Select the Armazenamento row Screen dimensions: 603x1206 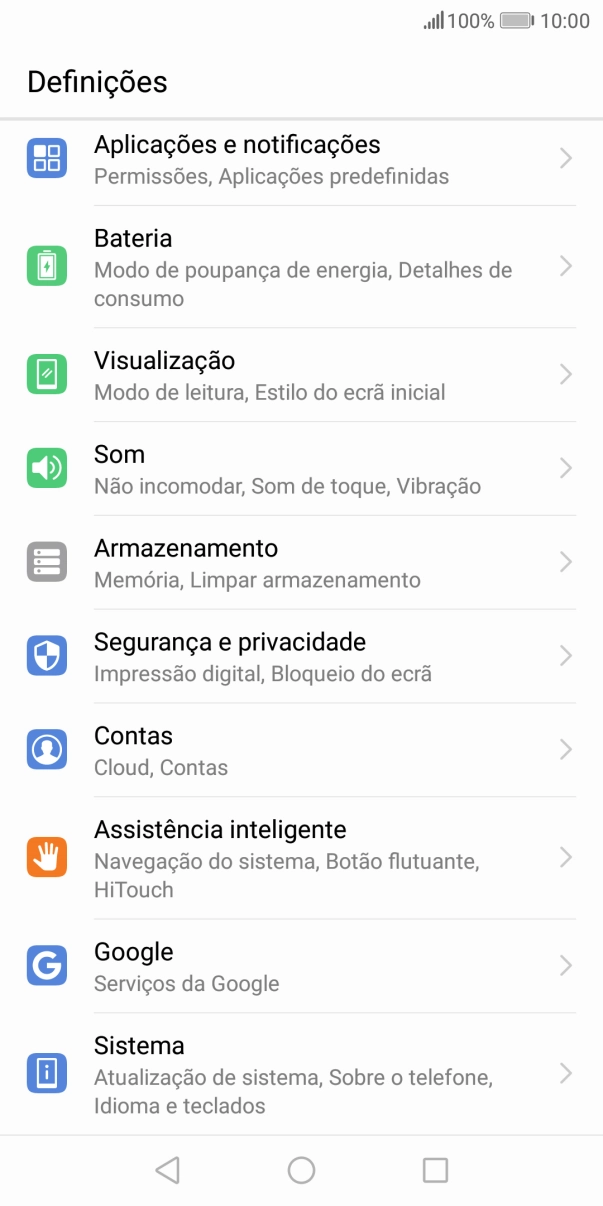point(300,563)
